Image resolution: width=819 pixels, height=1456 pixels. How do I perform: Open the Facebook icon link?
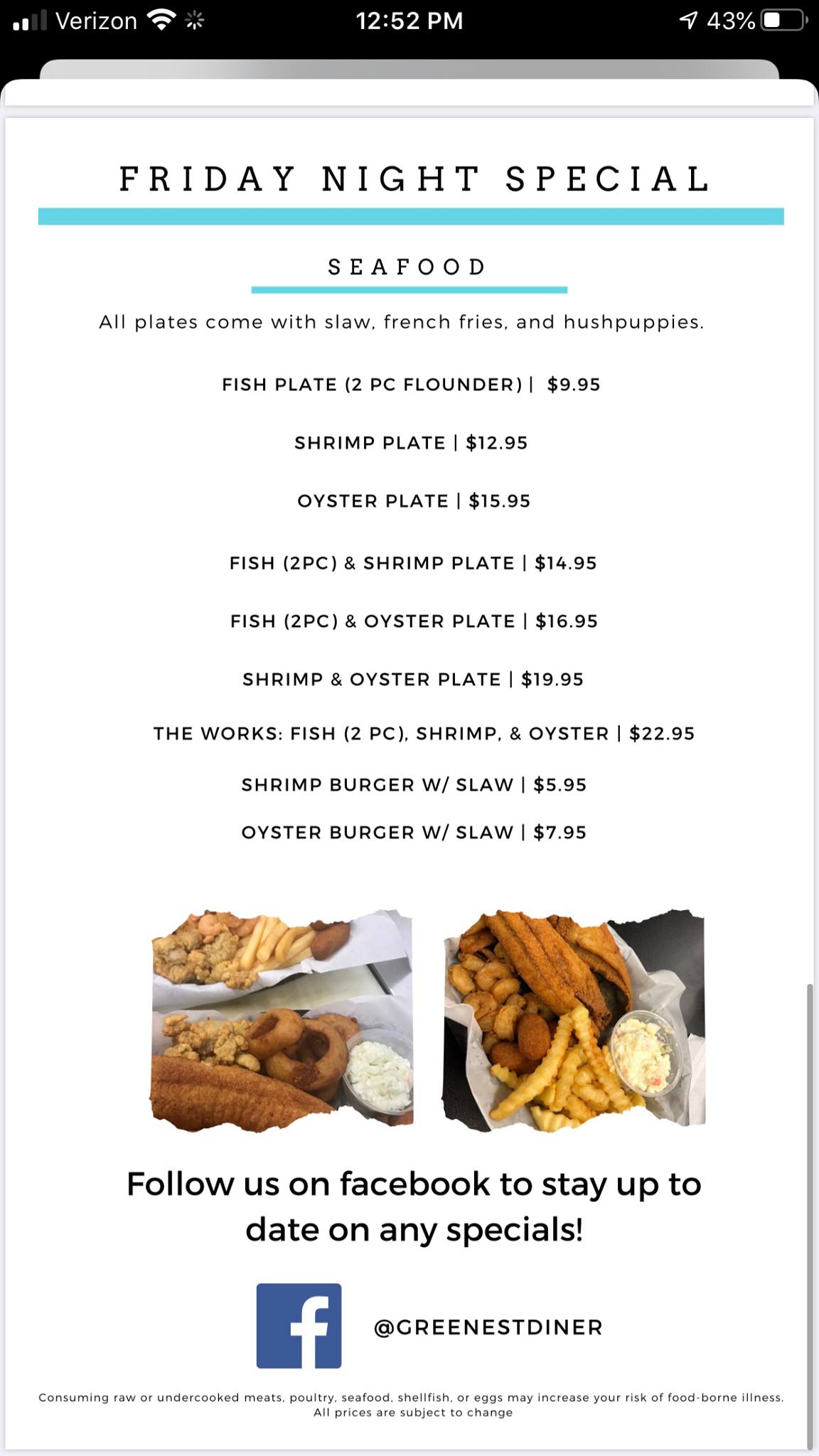coord(299,1325)
